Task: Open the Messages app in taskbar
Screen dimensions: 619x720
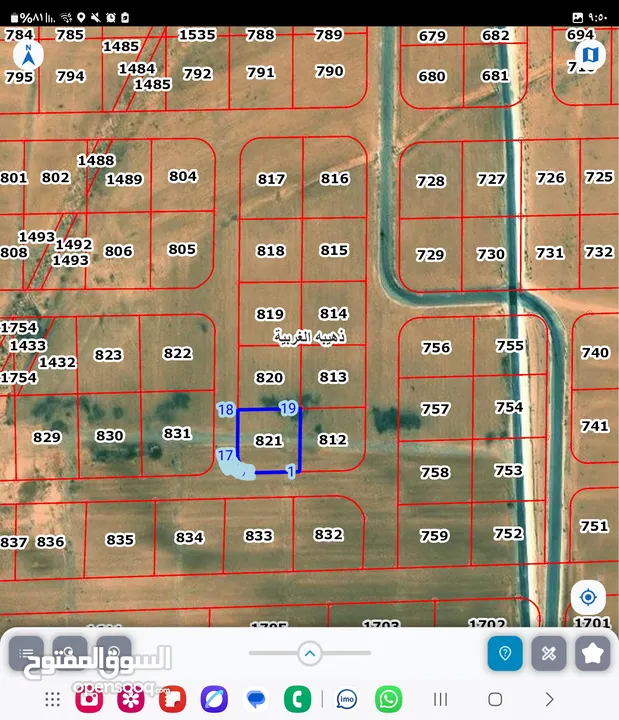Action: tap(256, 698)
